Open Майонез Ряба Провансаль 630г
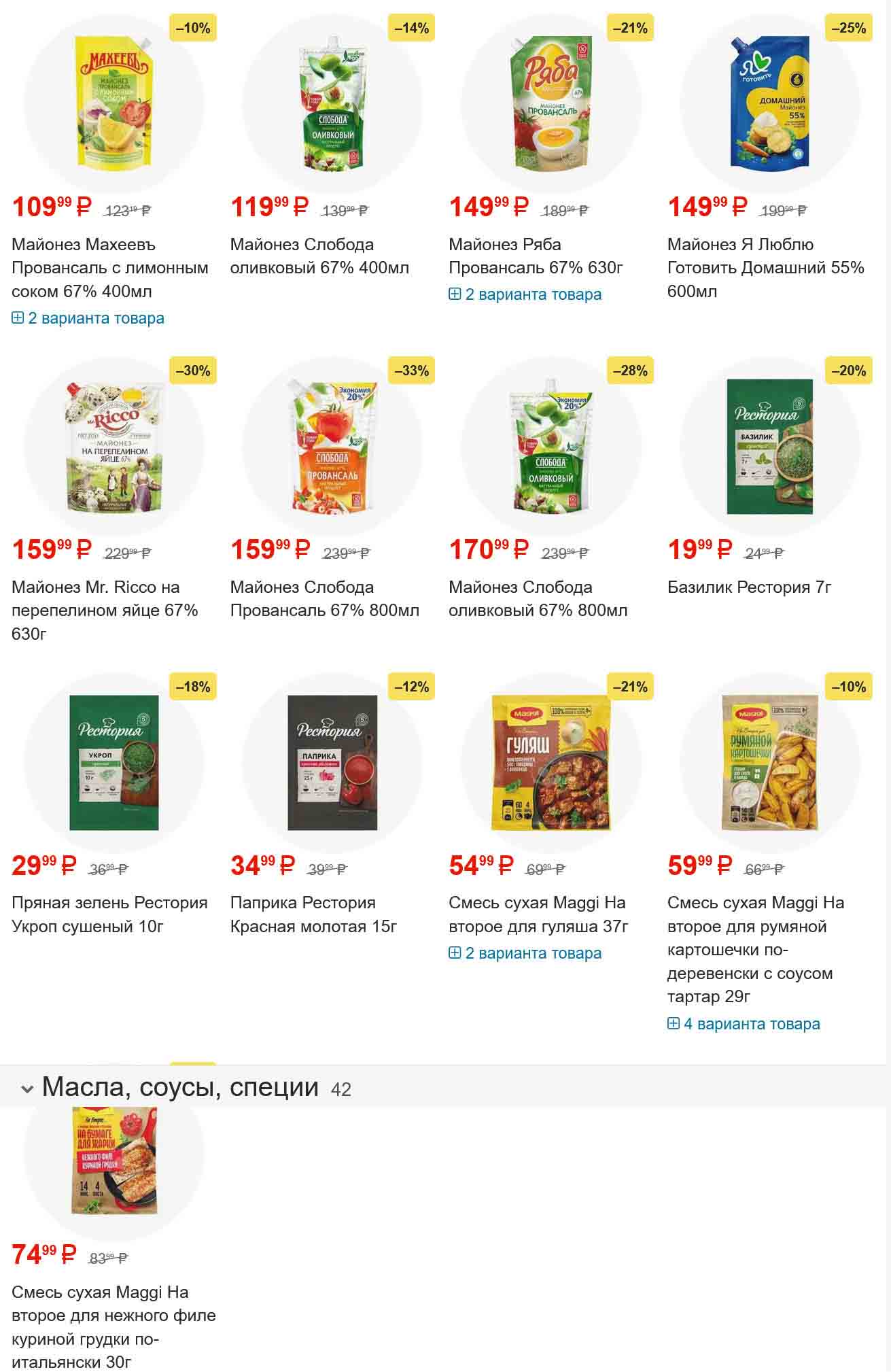The height and width of the screenshot is (1372, 891). [x=535, y=256]
